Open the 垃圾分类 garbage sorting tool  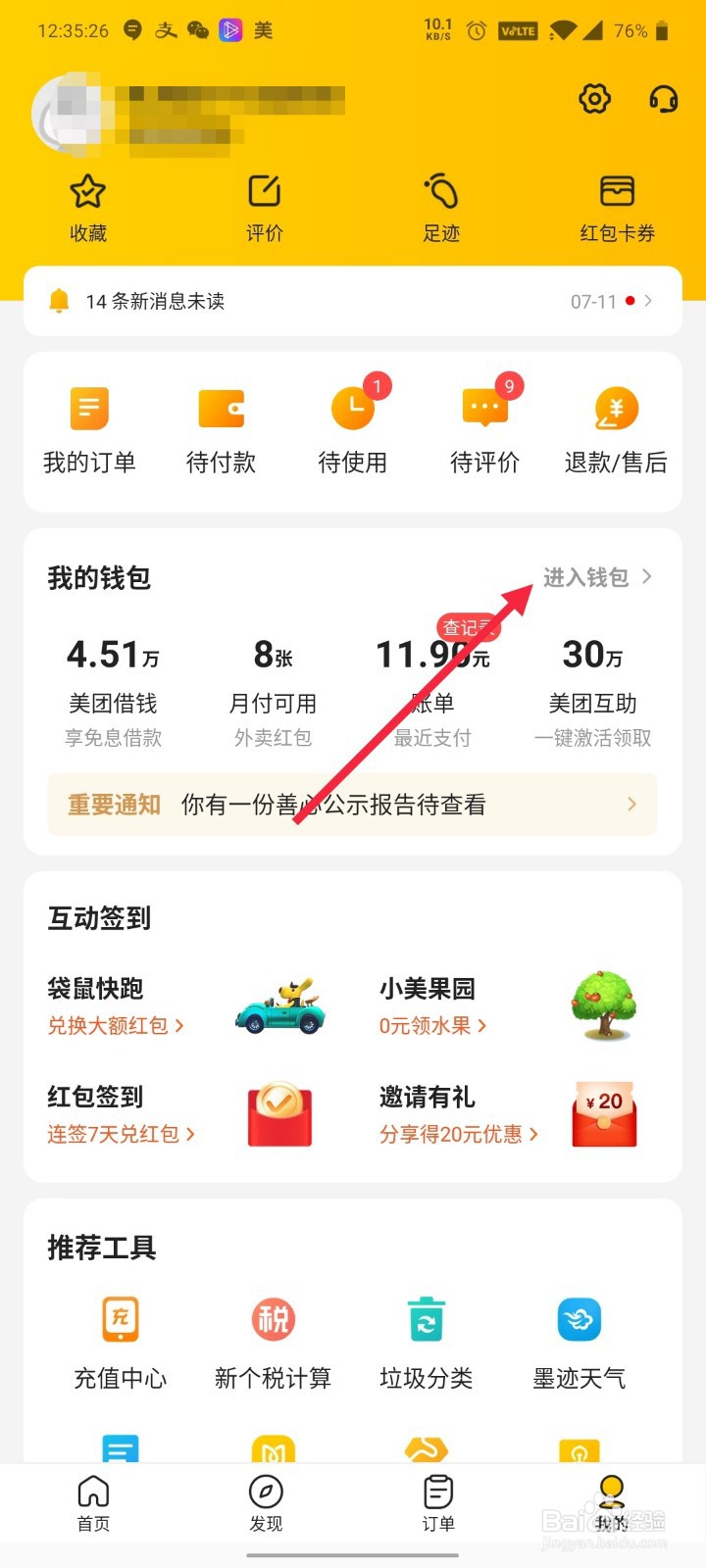pos(425,1341)
